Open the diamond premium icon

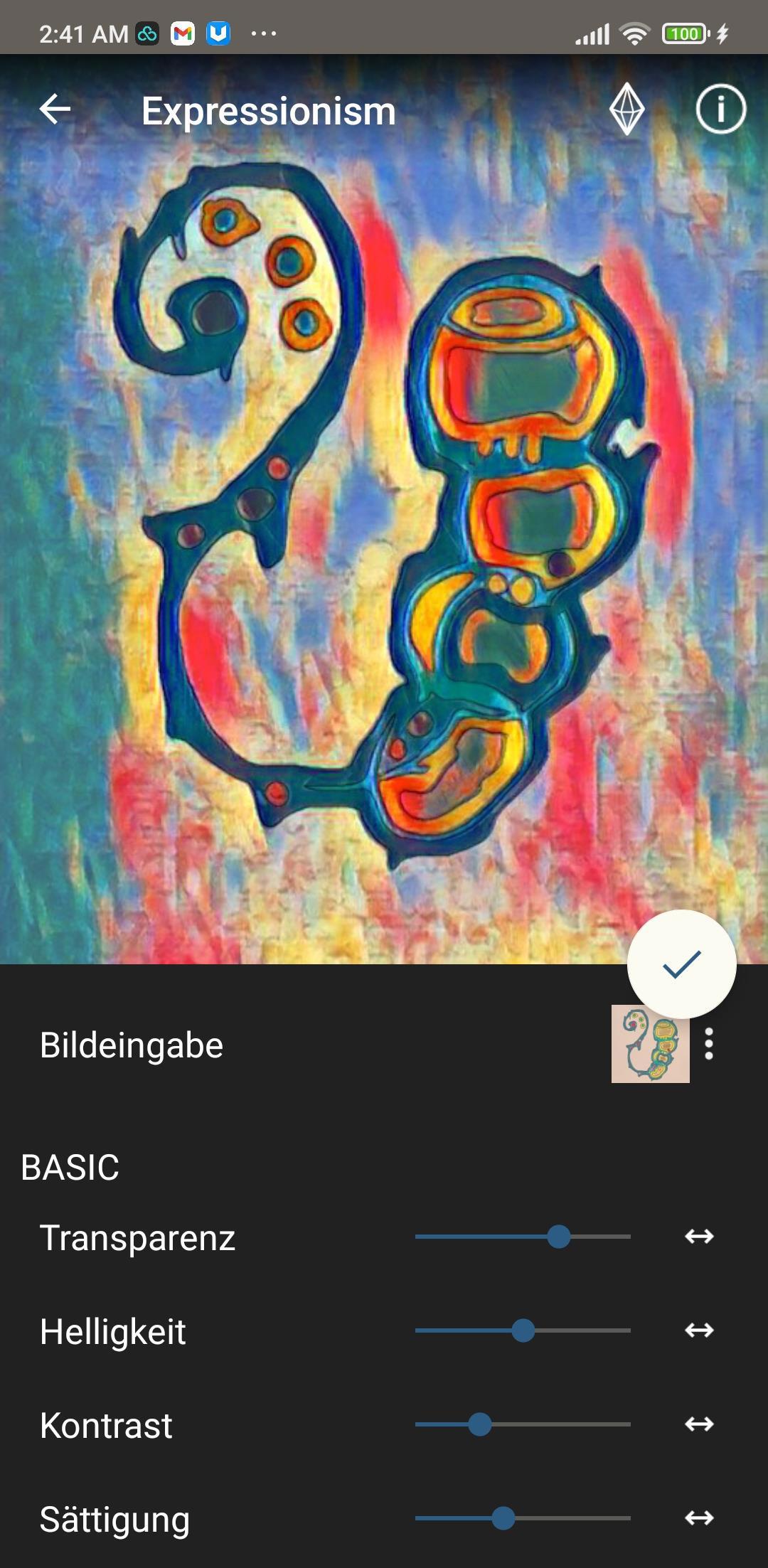click(626, 110)
